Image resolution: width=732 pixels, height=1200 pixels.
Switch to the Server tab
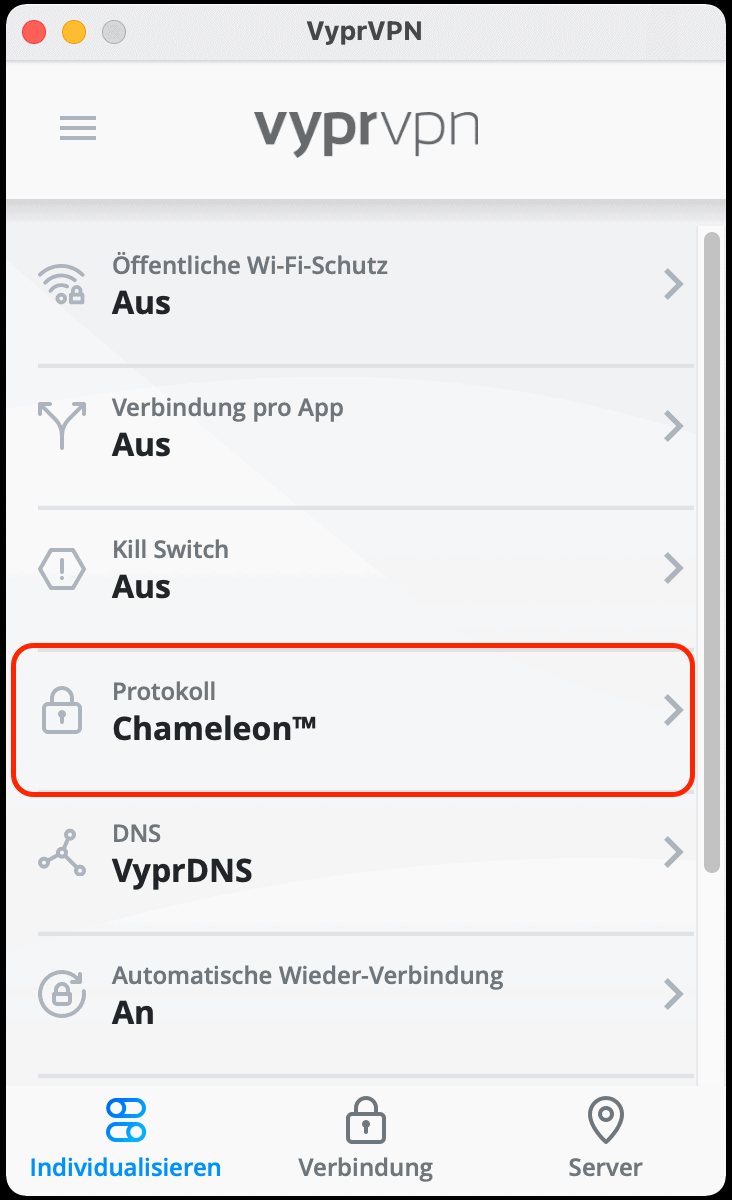[606, 1137]
